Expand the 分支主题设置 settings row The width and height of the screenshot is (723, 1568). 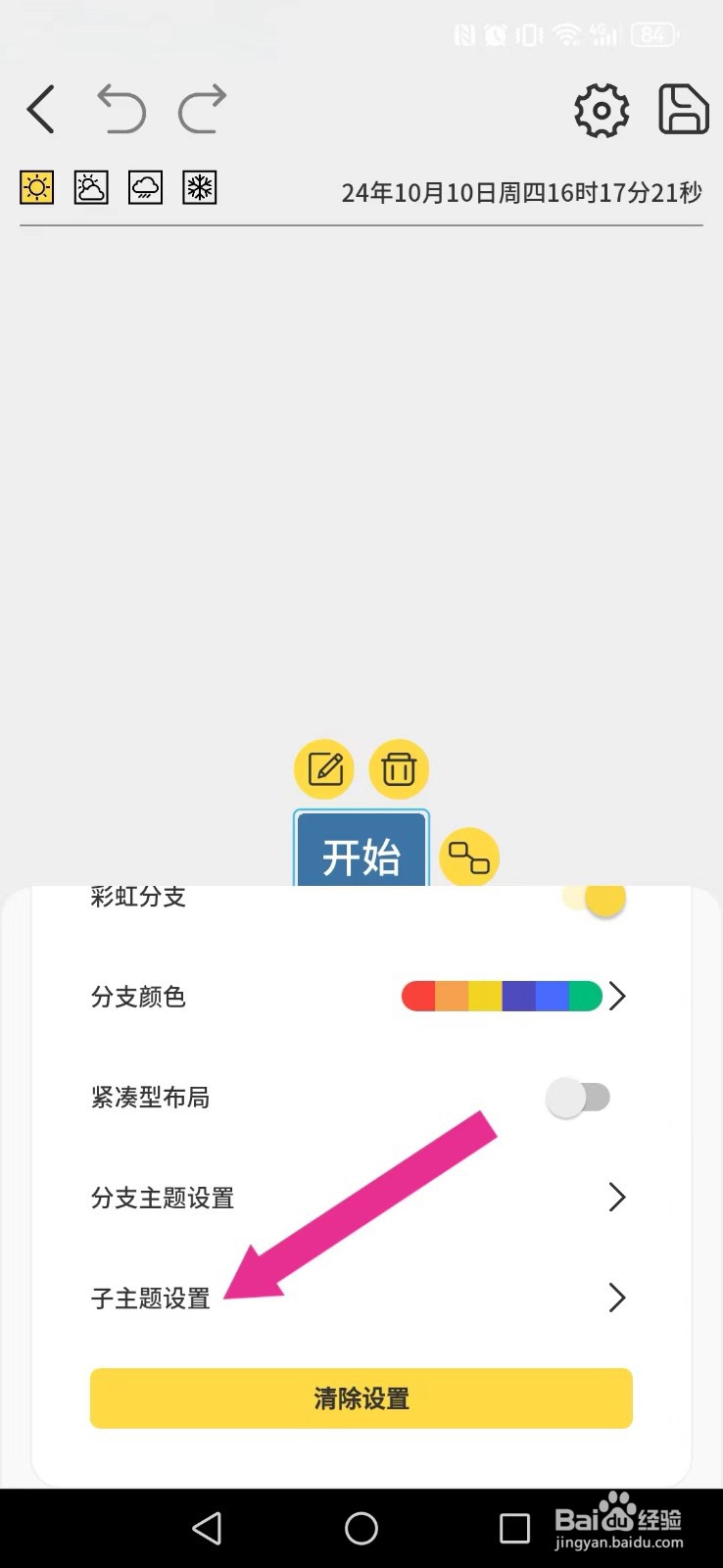point(616,1197)
